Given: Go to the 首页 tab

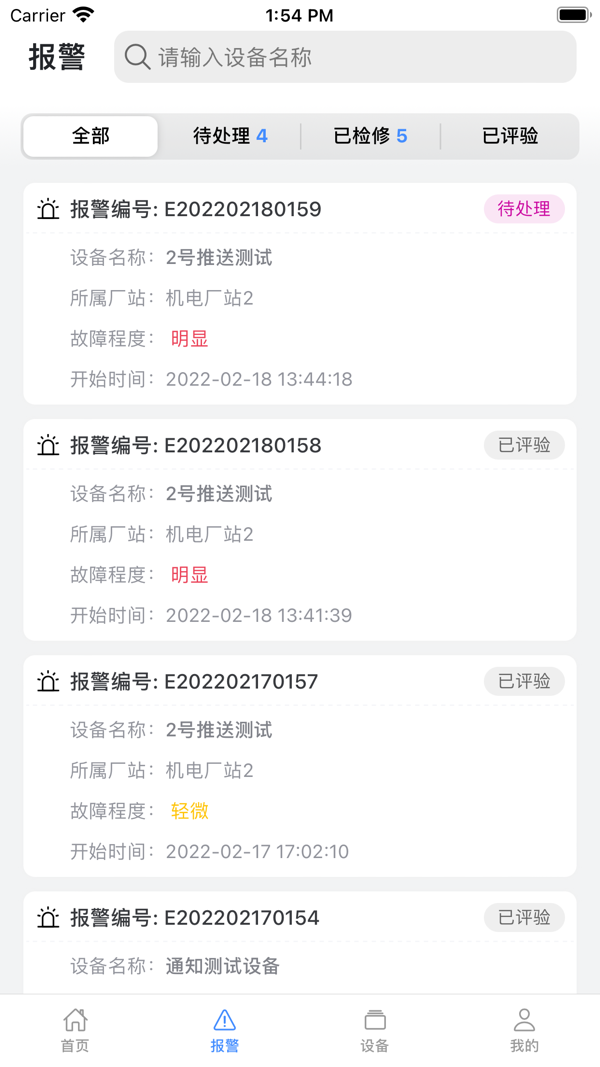Looking at the screenshot, I should [x=75, y=1031].
